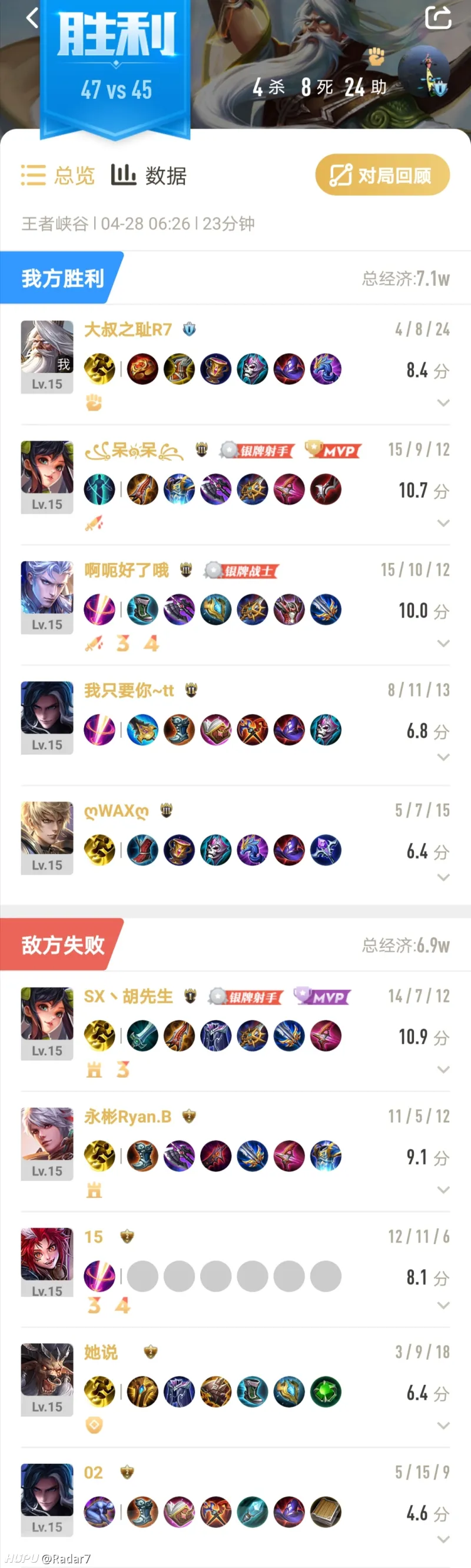Expand details for 啊呃好了哦
This screenshot has width=471, height=1568.
[443, 642]
